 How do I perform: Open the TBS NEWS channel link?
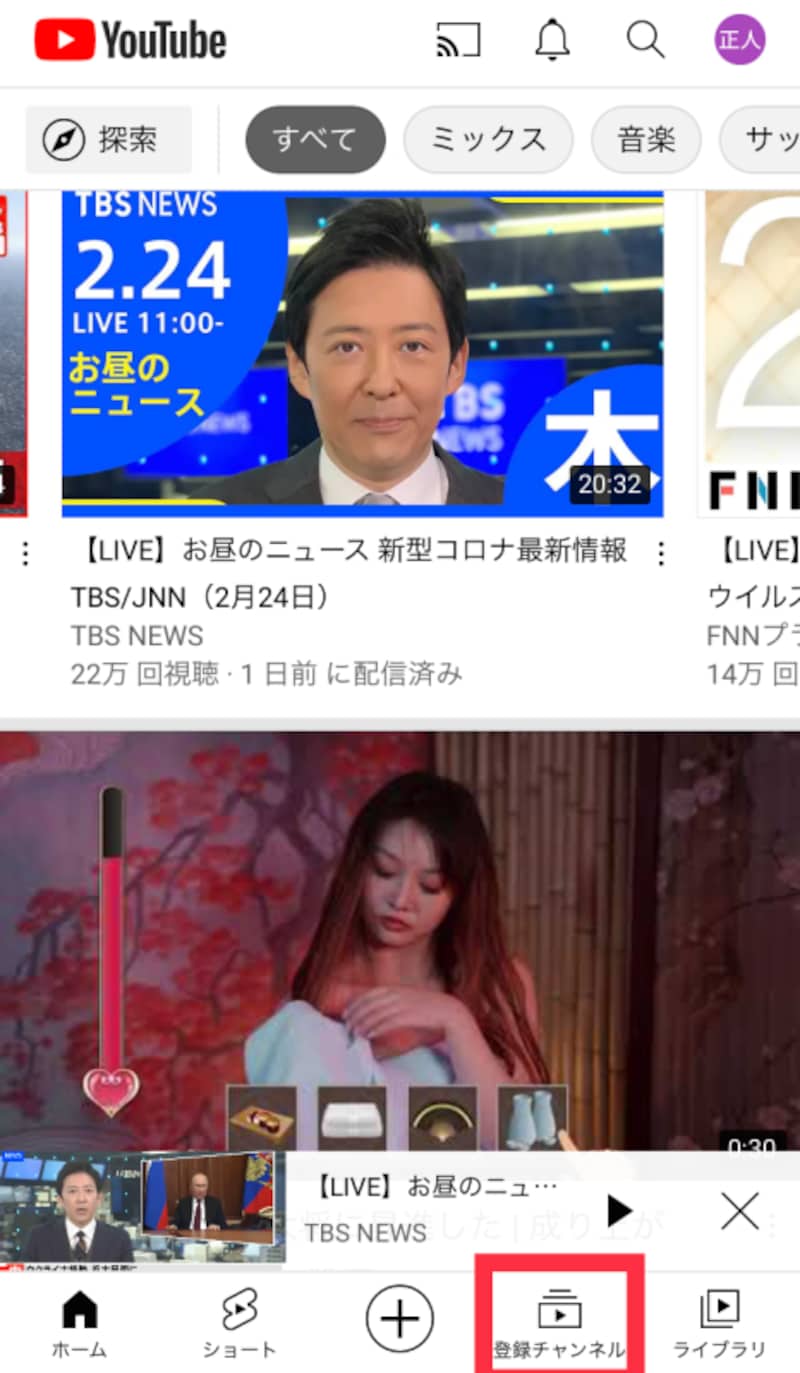point(137,636)
